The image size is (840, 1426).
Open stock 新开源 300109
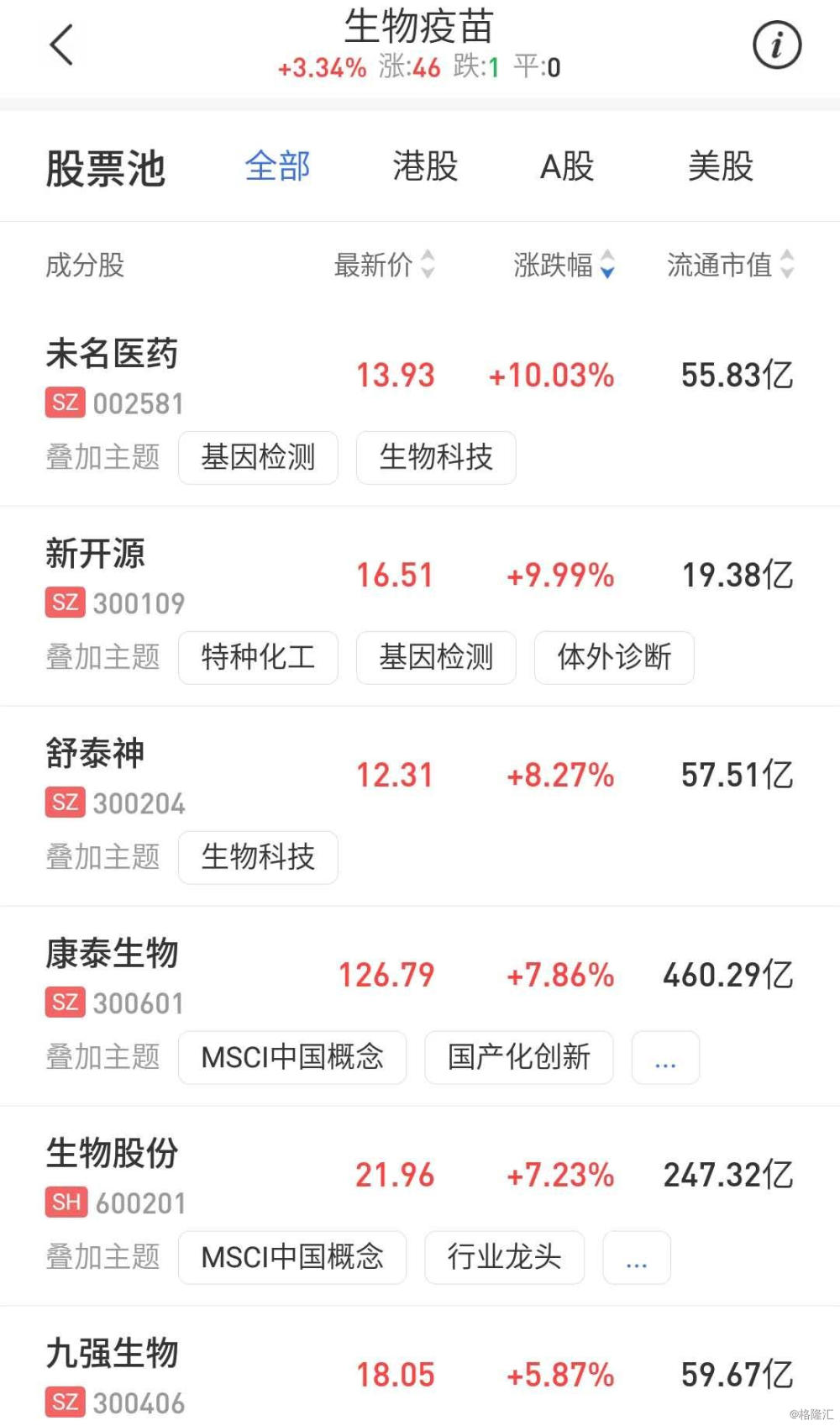pyautogui.click(x=420, y=575)
